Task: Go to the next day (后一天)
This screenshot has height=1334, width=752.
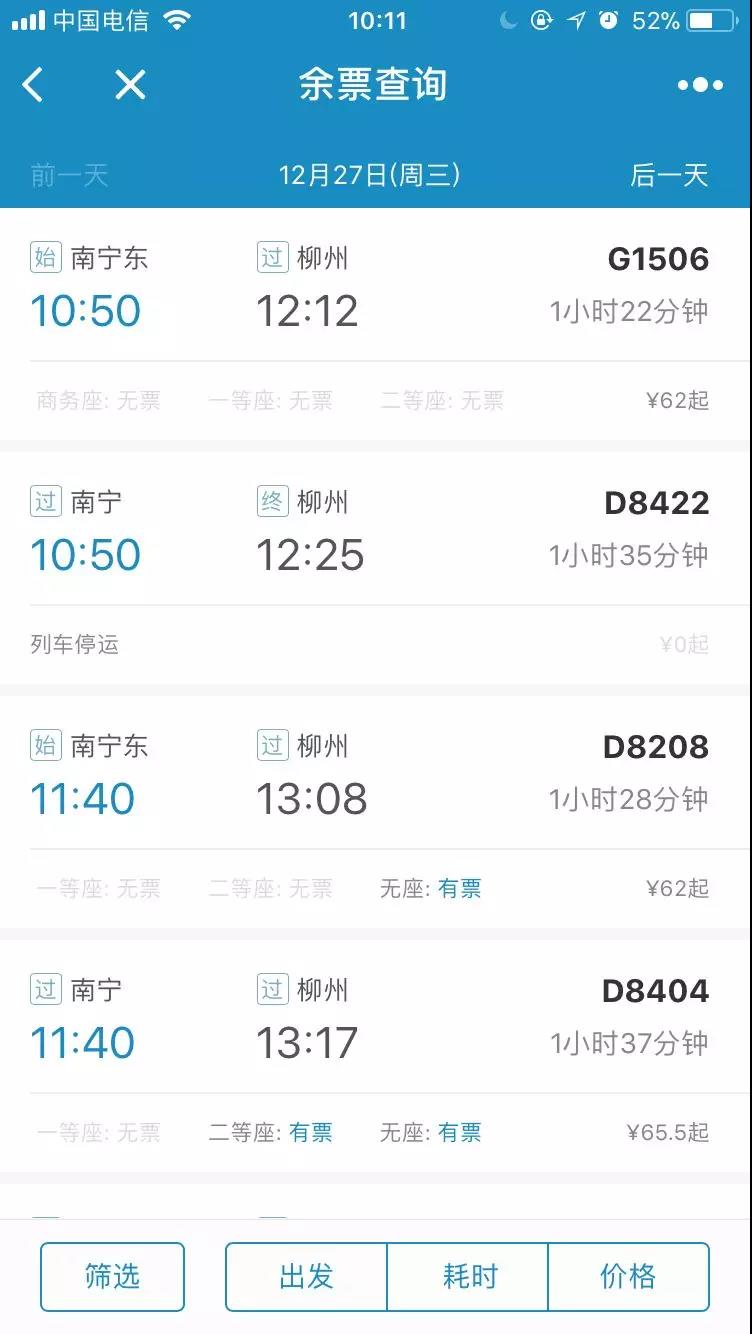Action: point(669,175)
